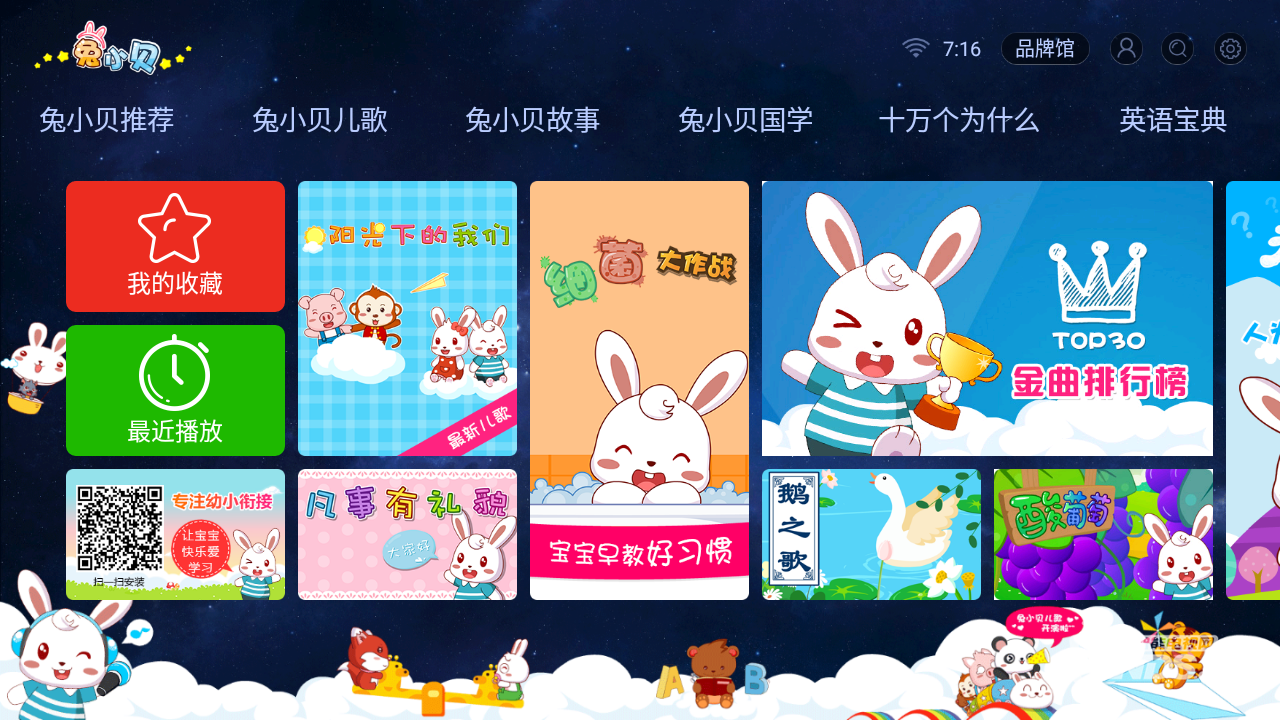This screenshot has height=720, width=1280.
Task: Open 最近播放 recent plays tile
Action: point(175,390)
